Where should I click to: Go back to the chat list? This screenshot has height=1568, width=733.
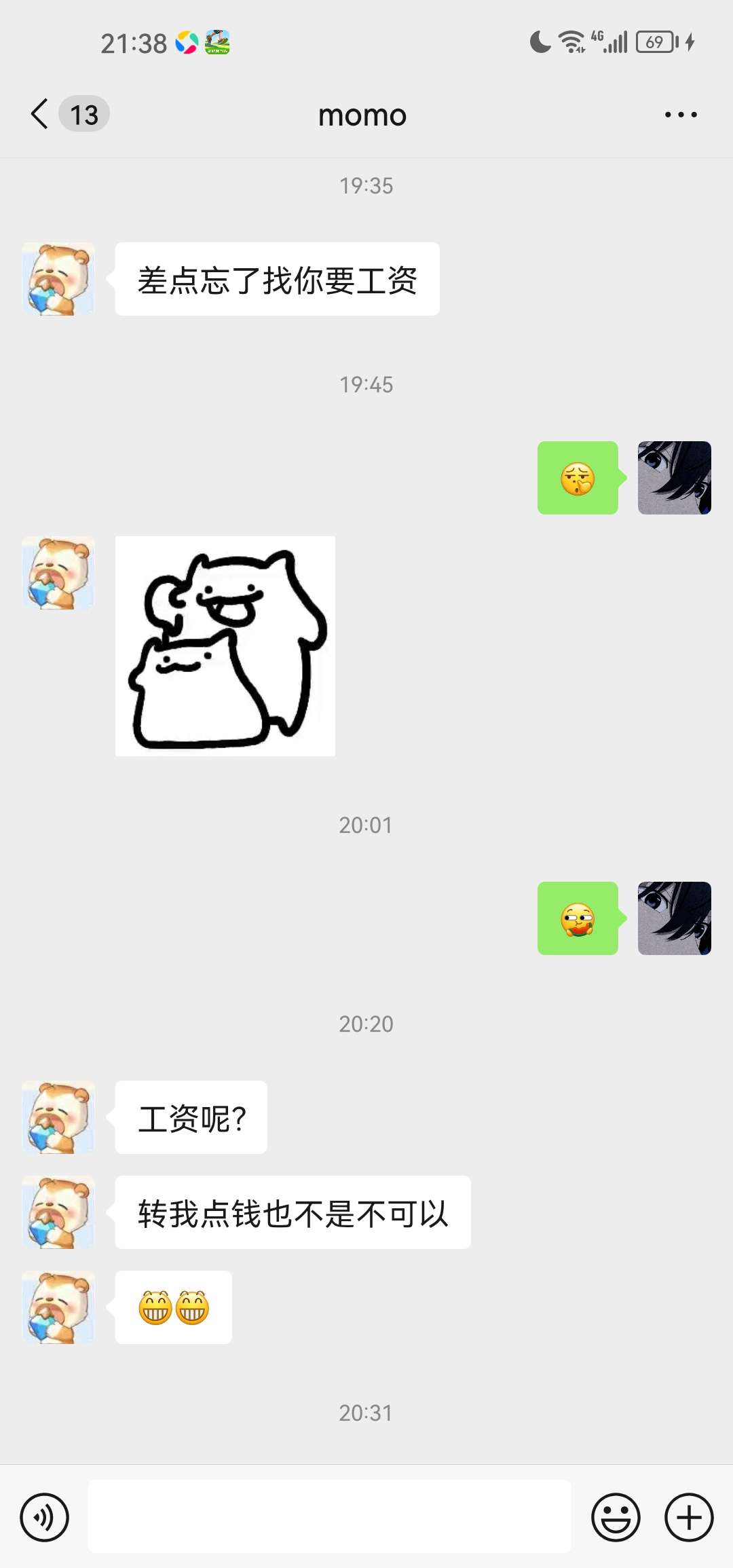41,114
